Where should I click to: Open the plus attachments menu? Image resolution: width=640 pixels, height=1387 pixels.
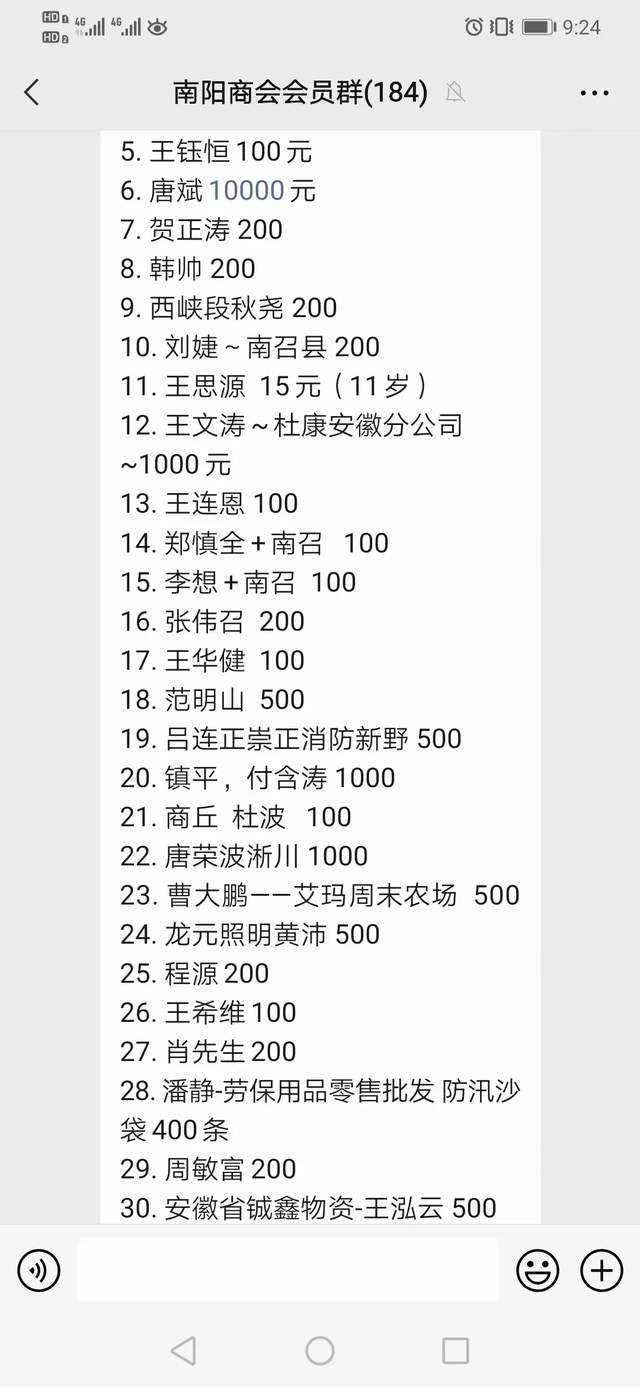601,1270
